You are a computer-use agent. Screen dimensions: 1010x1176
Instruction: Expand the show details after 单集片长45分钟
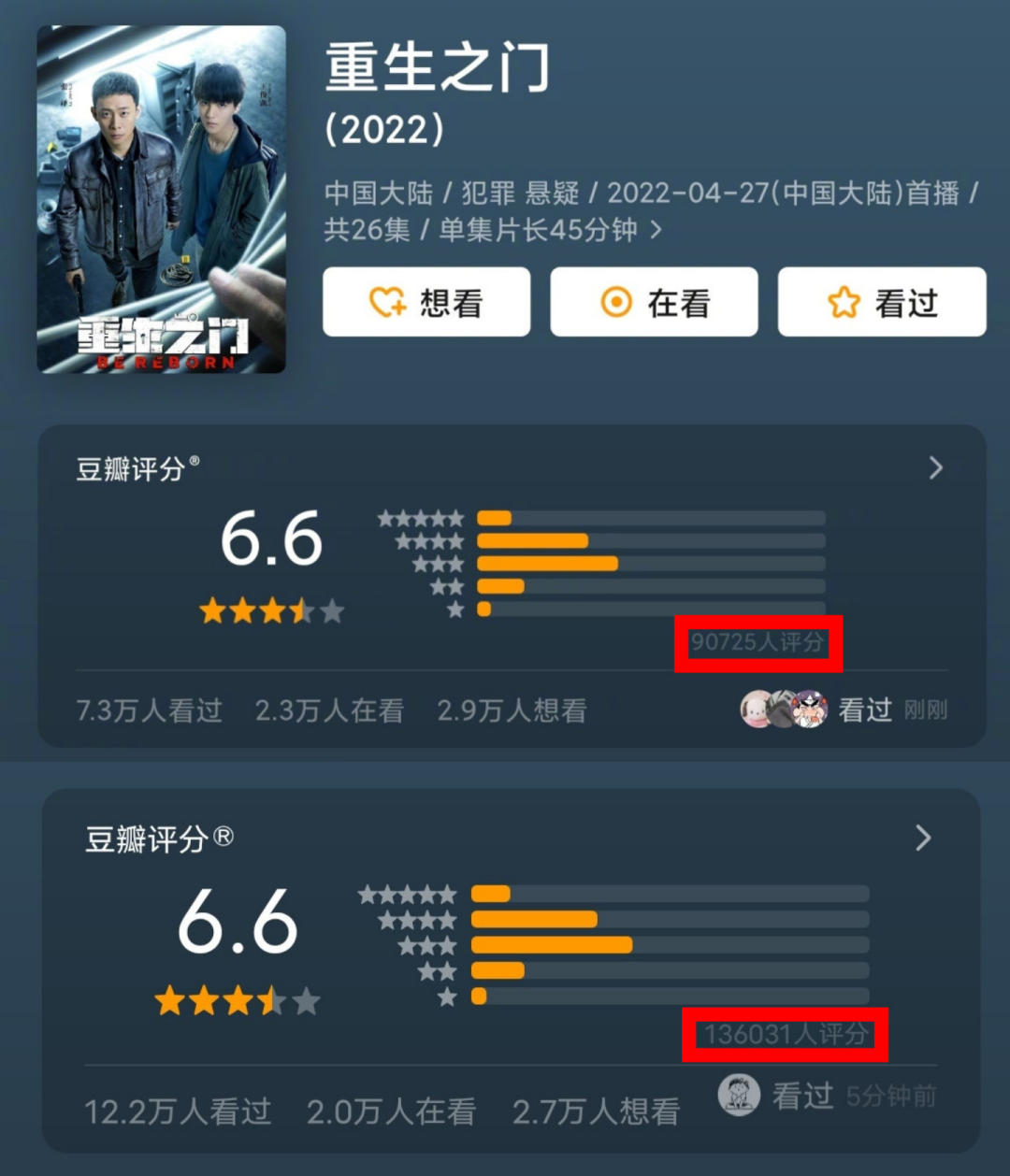[656, 229]
